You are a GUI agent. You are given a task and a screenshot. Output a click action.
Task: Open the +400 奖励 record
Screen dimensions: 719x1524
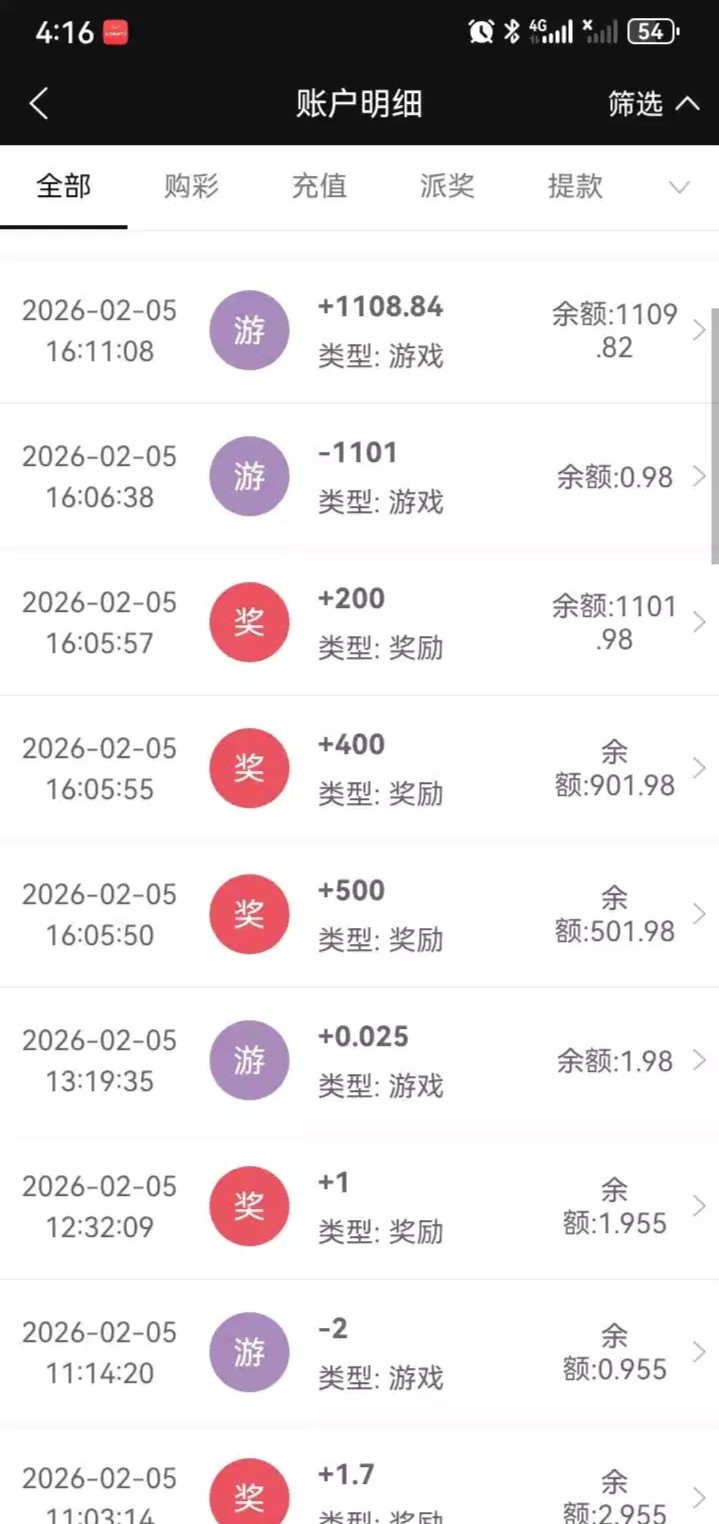click(x=359, y=768)
